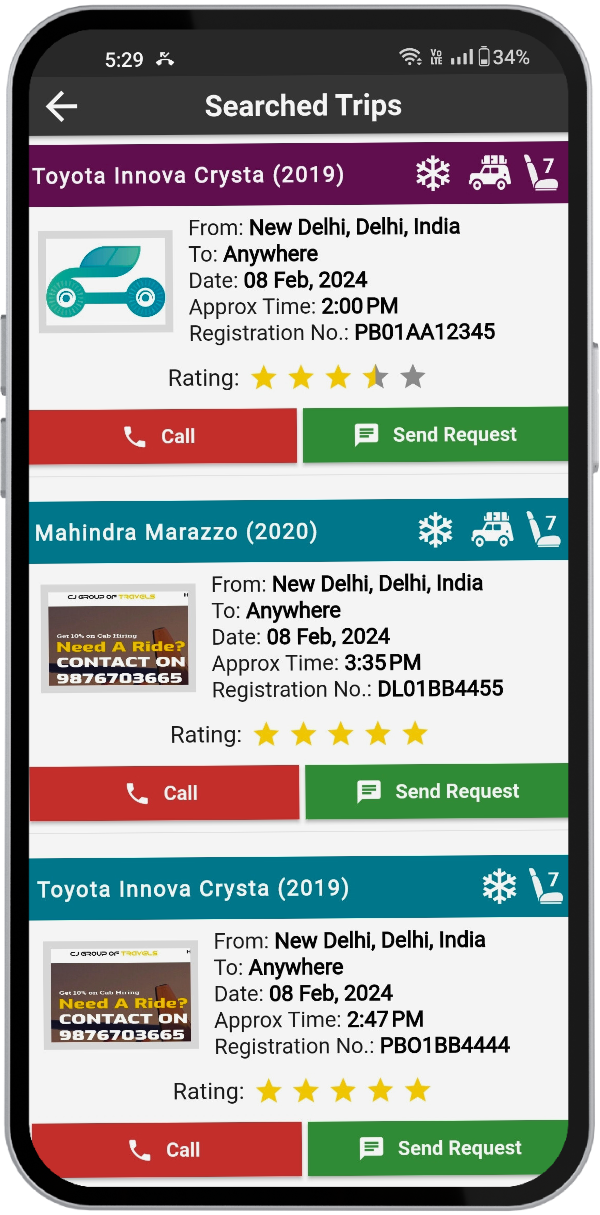
Task: Send request for trip registered PBO1BB4444
Action: coord(438,1148)
